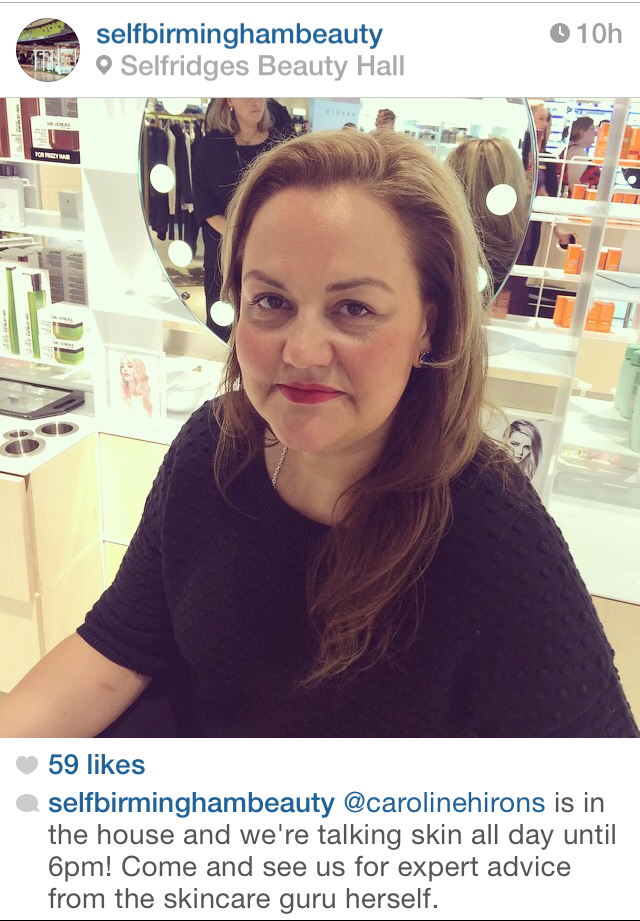View the 59 likes list
The width and height of the screenshot is (640, 921).
(96, 765)
